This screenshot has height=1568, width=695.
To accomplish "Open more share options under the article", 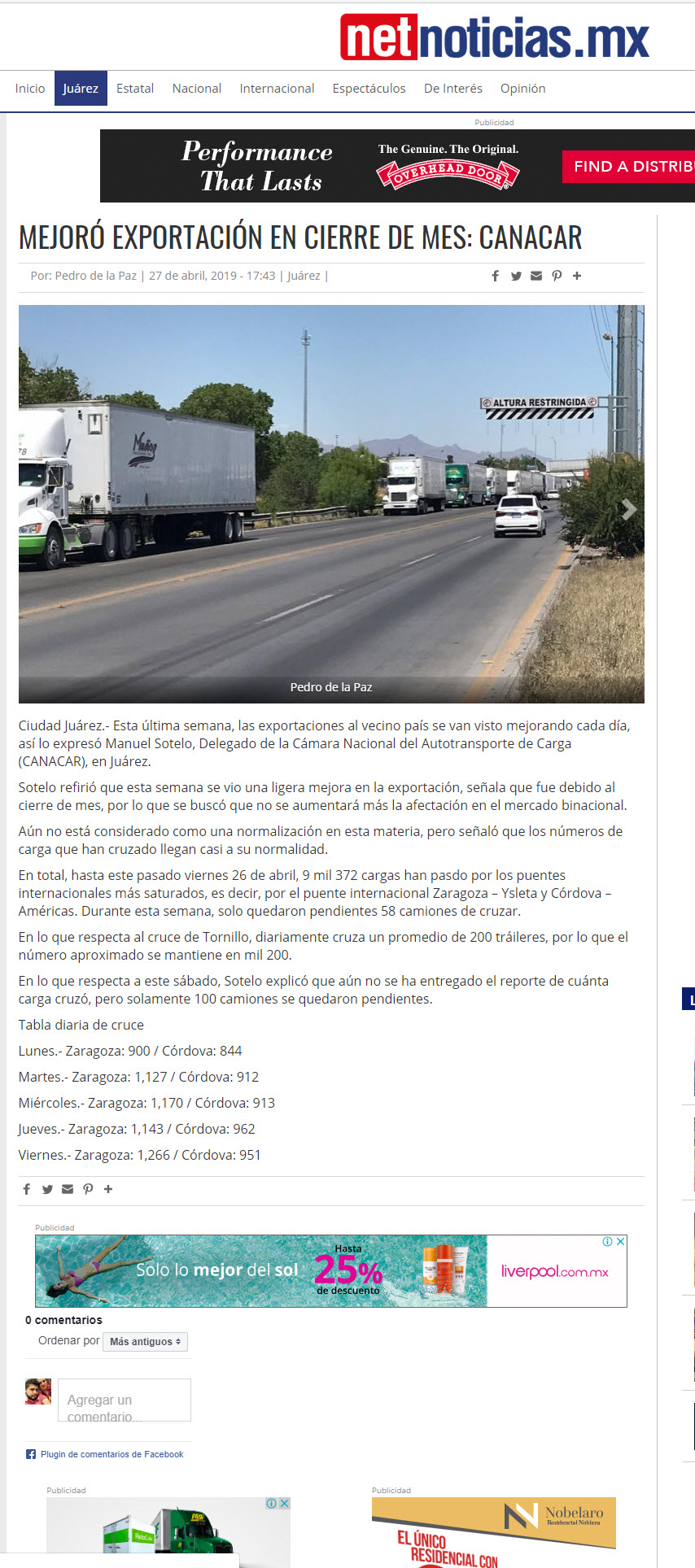I will coord(108,1189).
